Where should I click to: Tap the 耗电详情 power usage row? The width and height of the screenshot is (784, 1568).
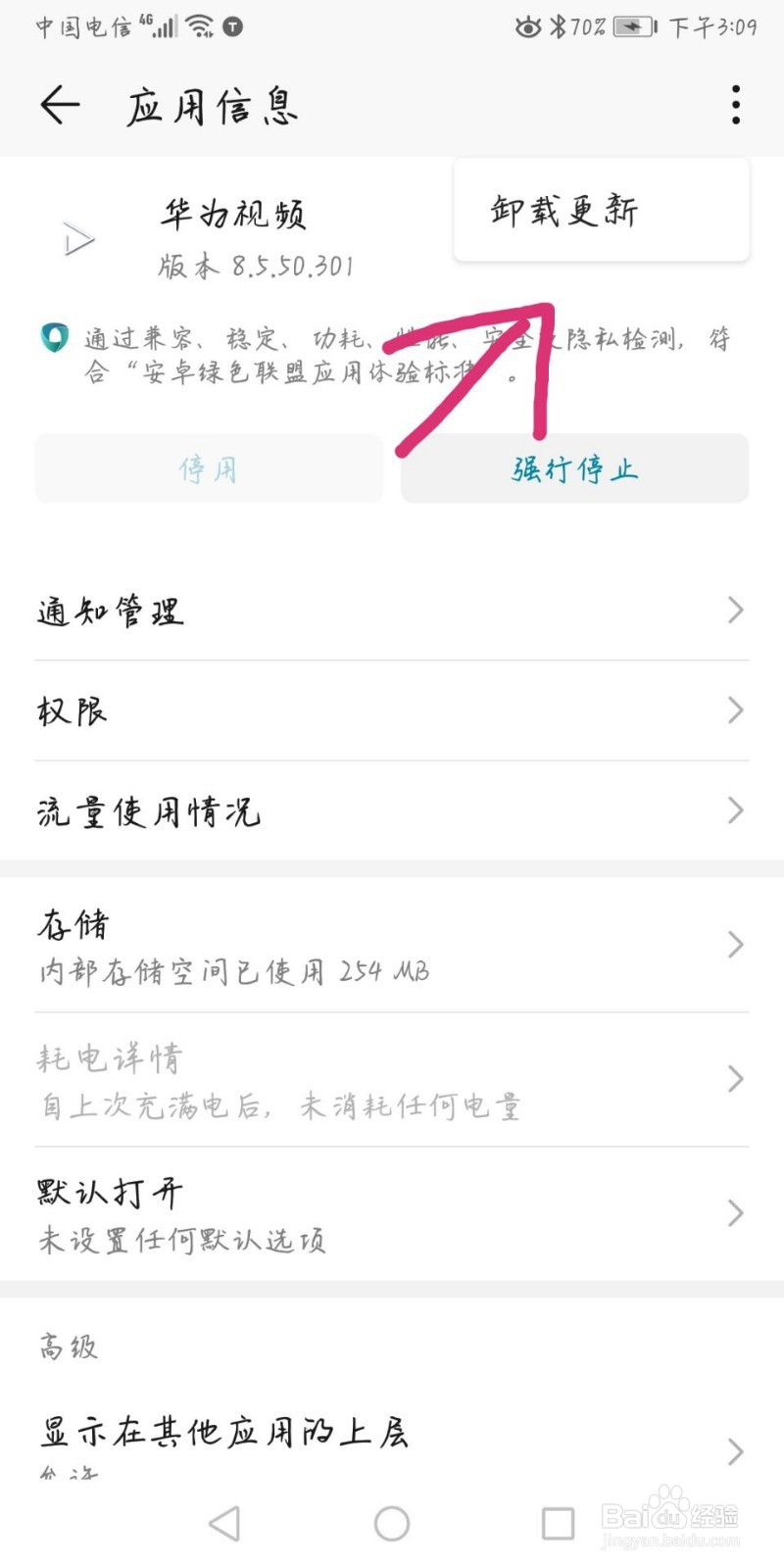pos(392,1078)
